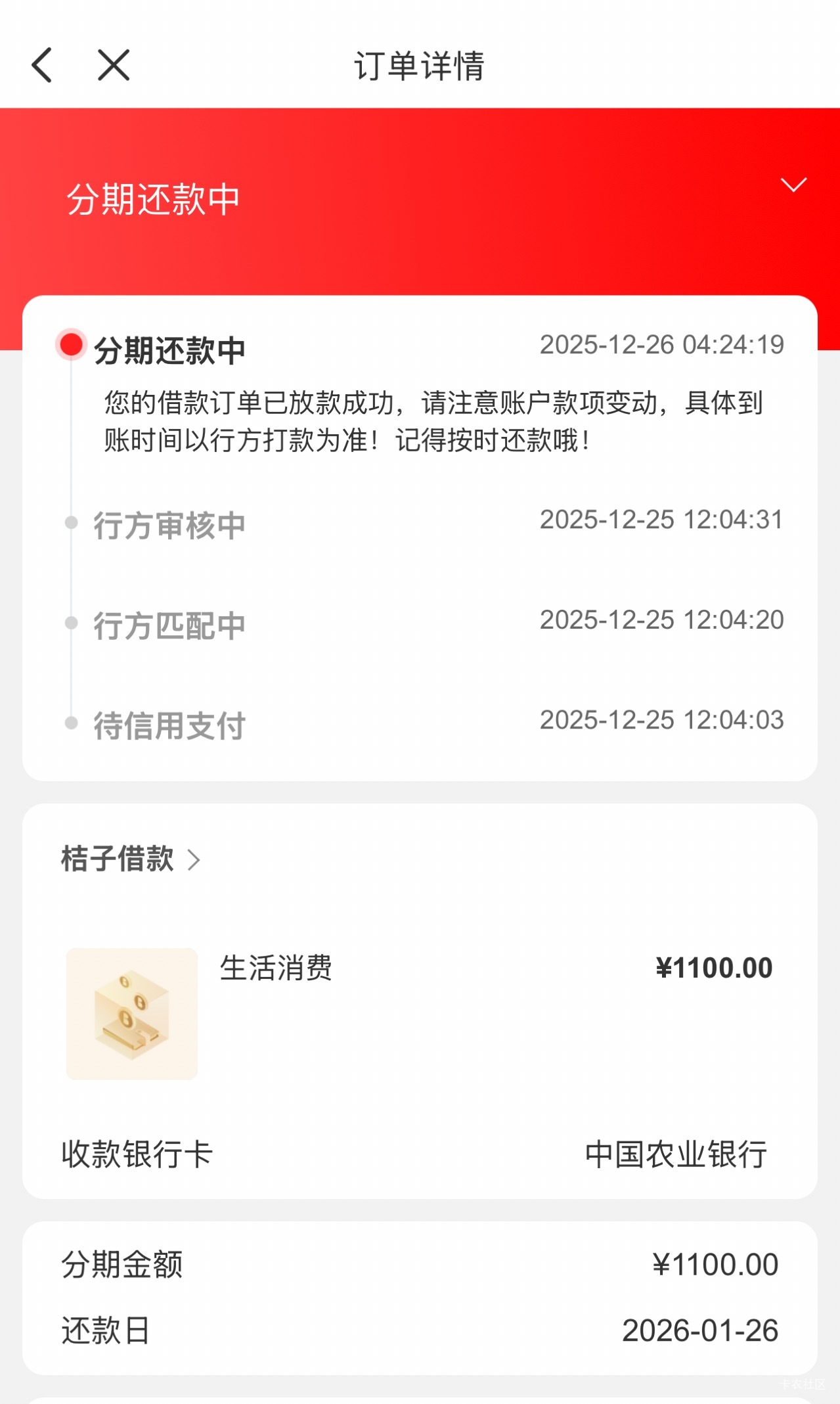Image resolution: width=840 pixels, height=1404 pixels.
Task: Close the order details page
Action: point(114,65)
